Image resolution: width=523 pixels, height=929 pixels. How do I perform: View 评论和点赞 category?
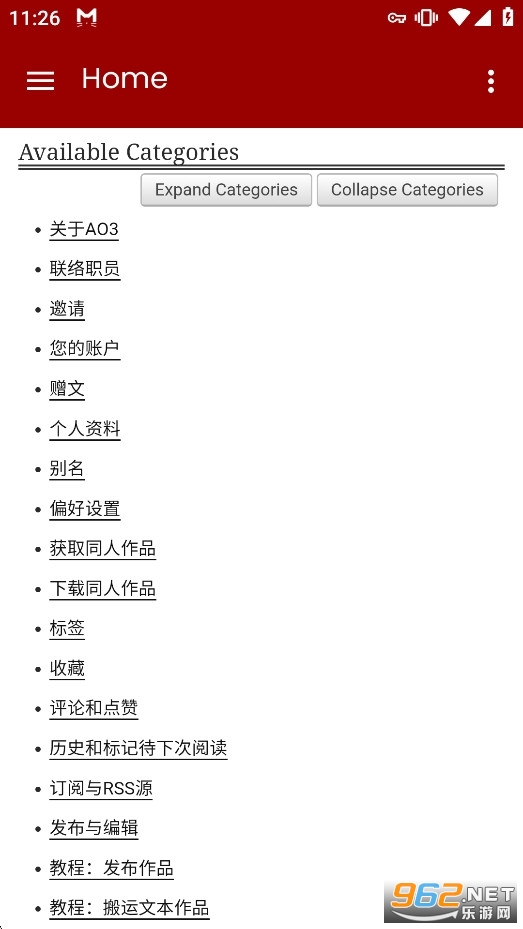point(94,709)
